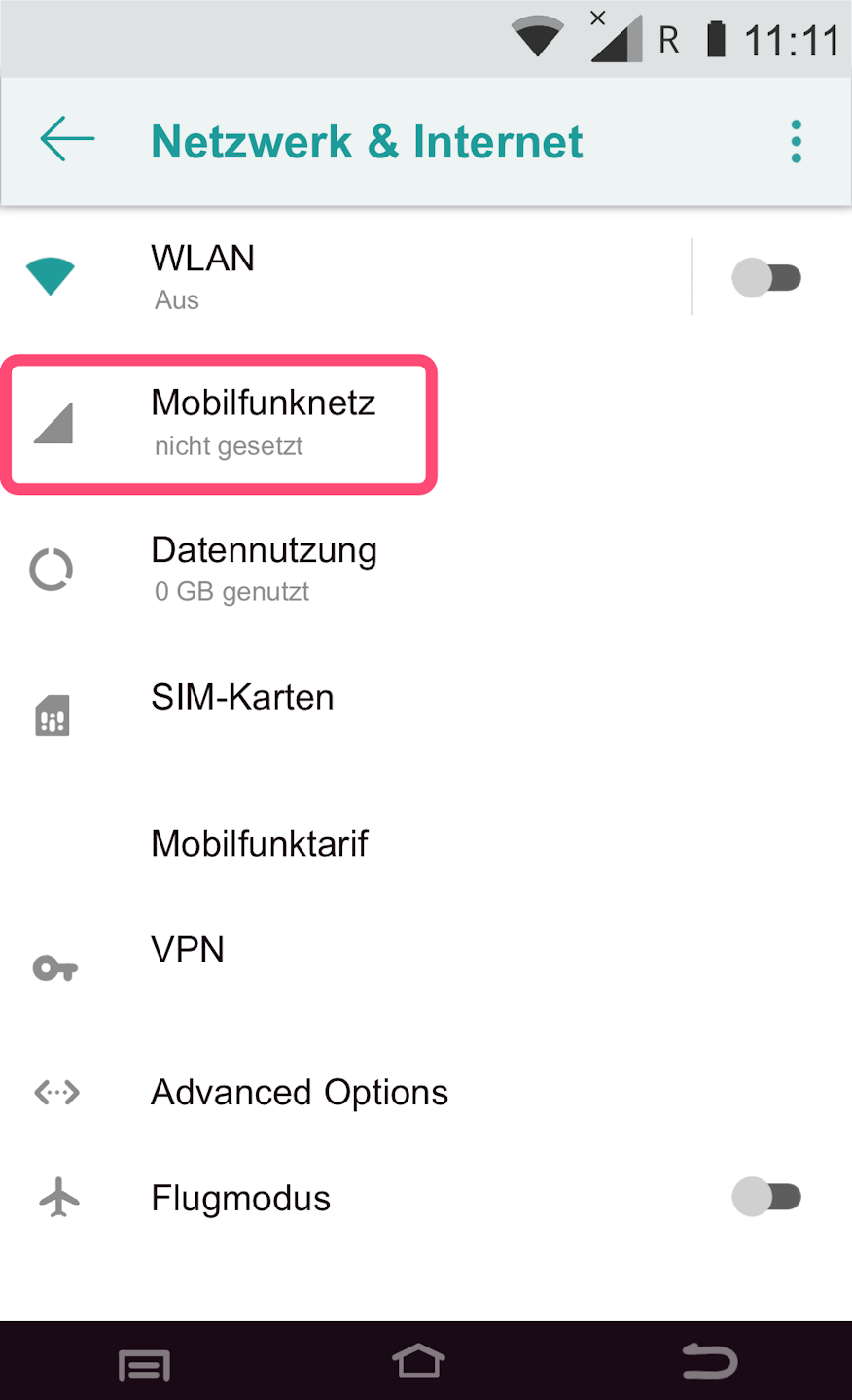The height and width of the screenshot is (1400, 852).
Task: Open VPN settings
Action: click(x=188, y=950)
